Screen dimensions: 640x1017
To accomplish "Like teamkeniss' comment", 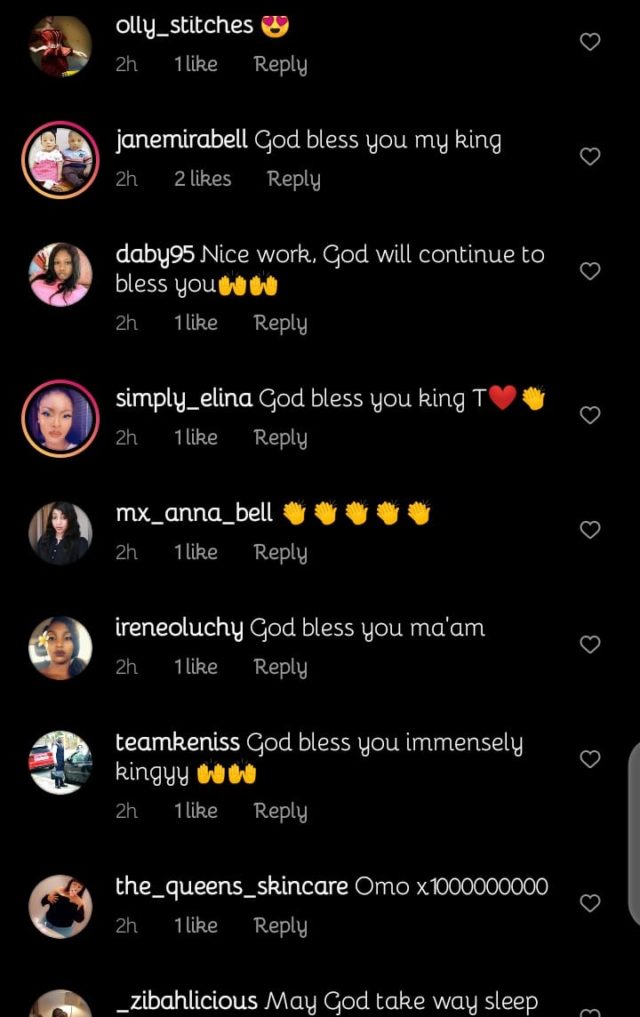I will click(590, 759).
